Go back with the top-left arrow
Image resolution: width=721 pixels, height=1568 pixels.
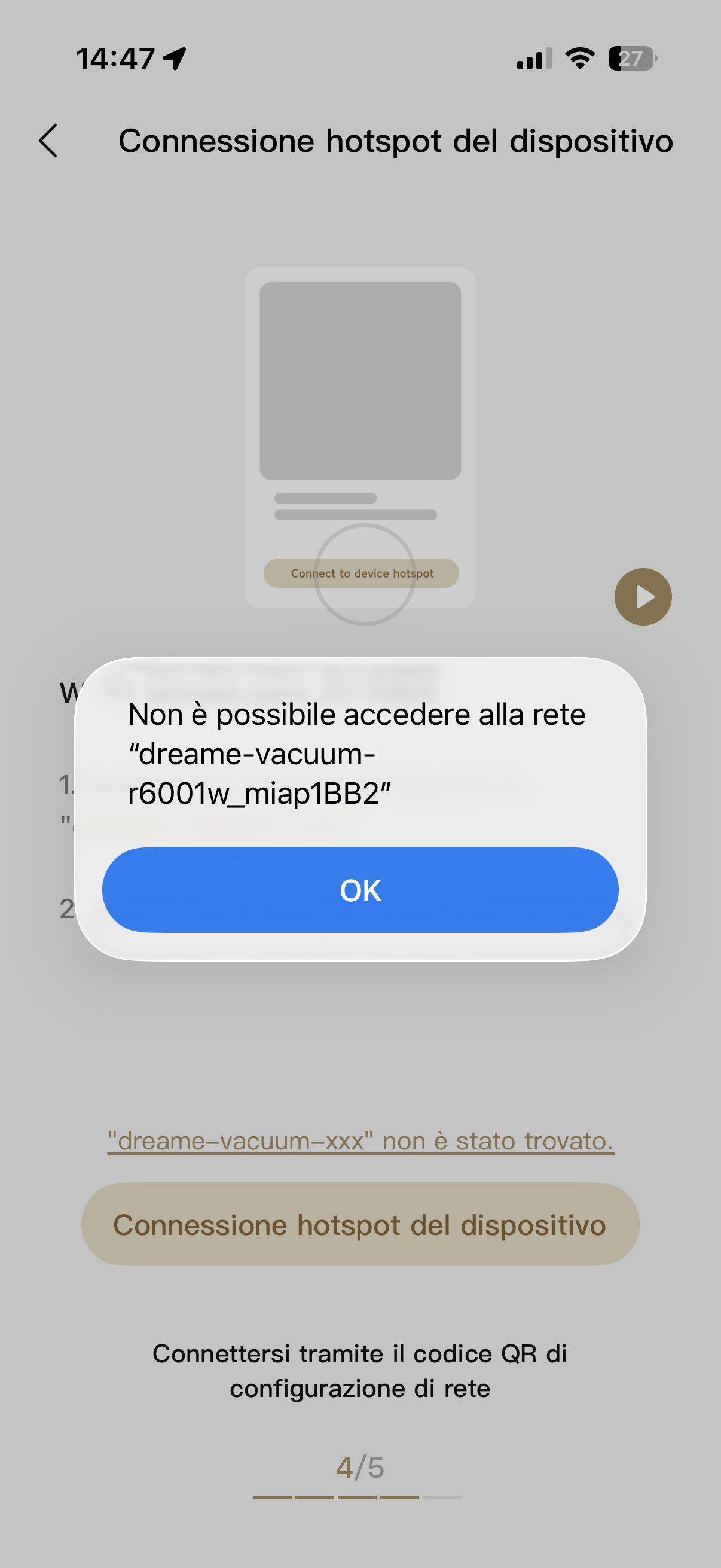tap(48, 141)
